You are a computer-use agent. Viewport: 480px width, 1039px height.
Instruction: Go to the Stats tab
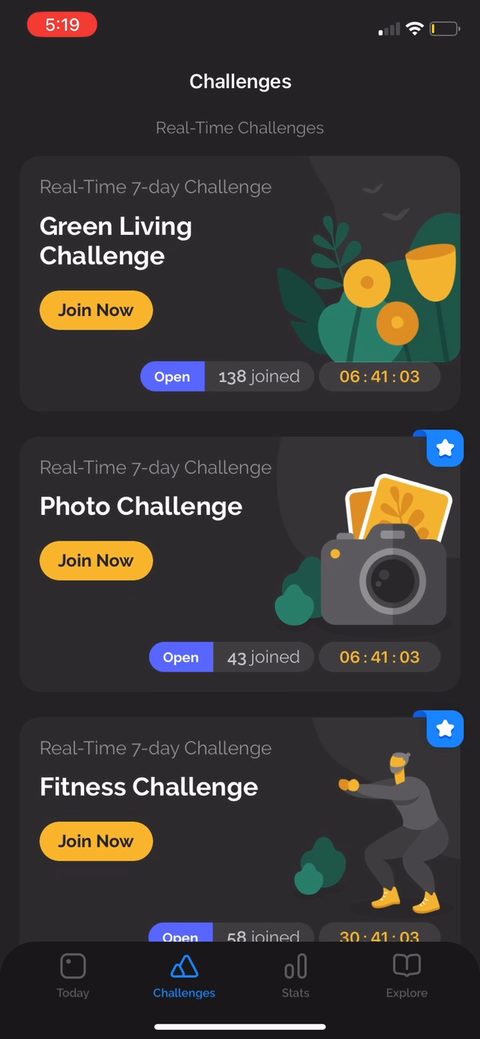pos(296,975)
